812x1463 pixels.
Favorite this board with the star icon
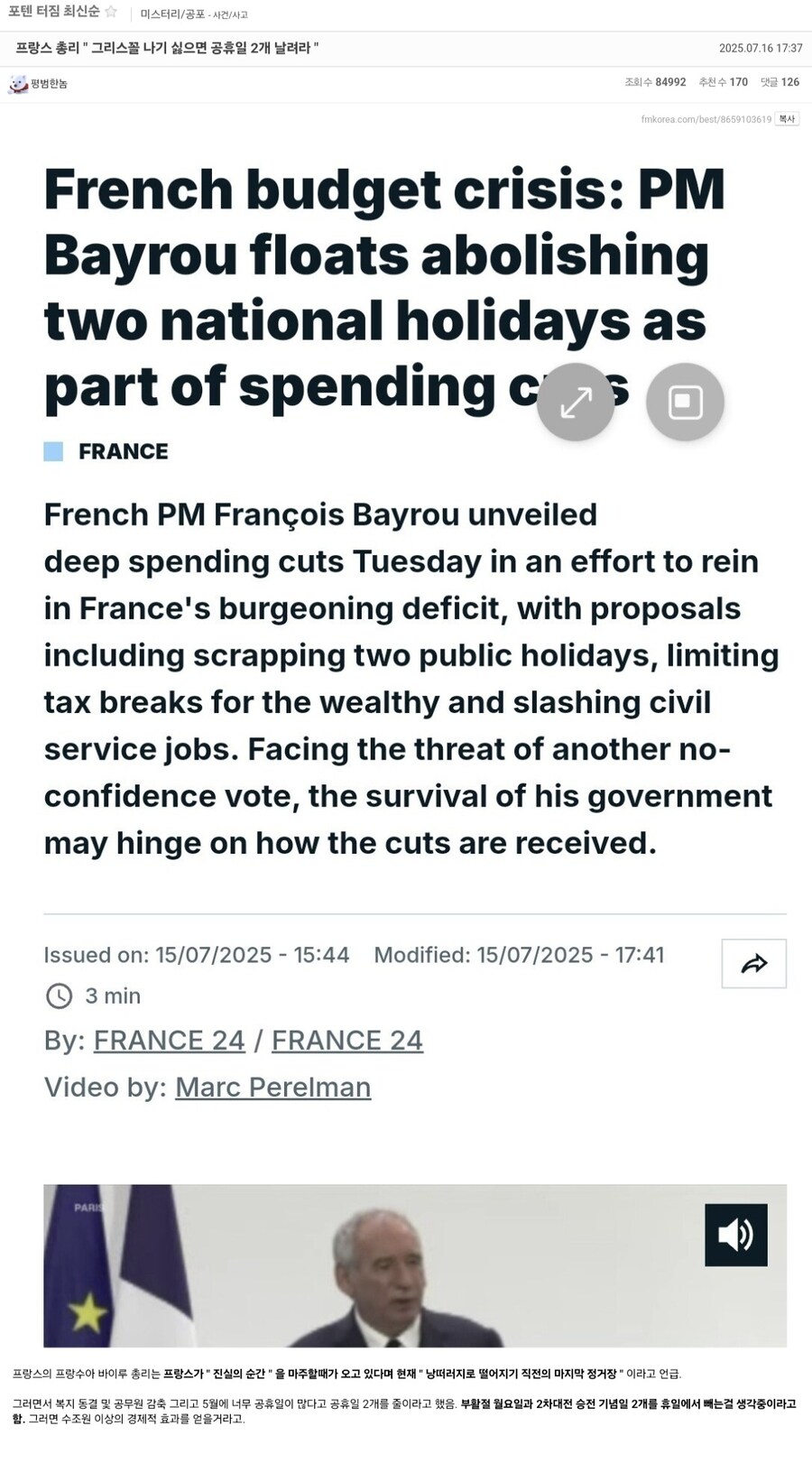pos(111,12)
